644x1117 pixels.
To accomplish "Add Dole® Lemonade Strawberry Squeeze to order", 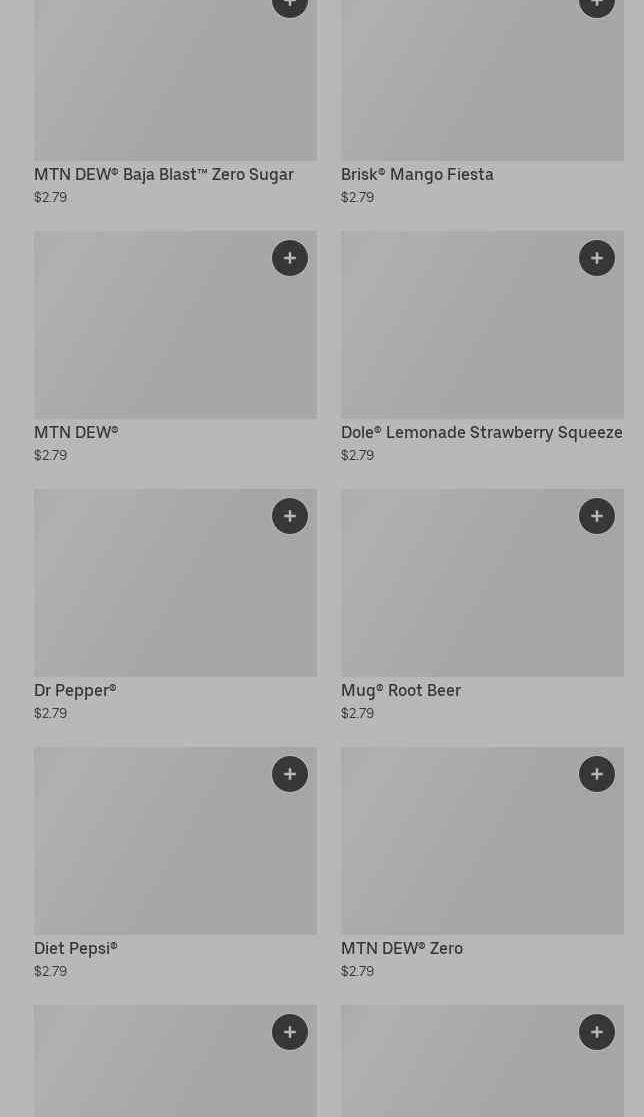I will (597, 258).
